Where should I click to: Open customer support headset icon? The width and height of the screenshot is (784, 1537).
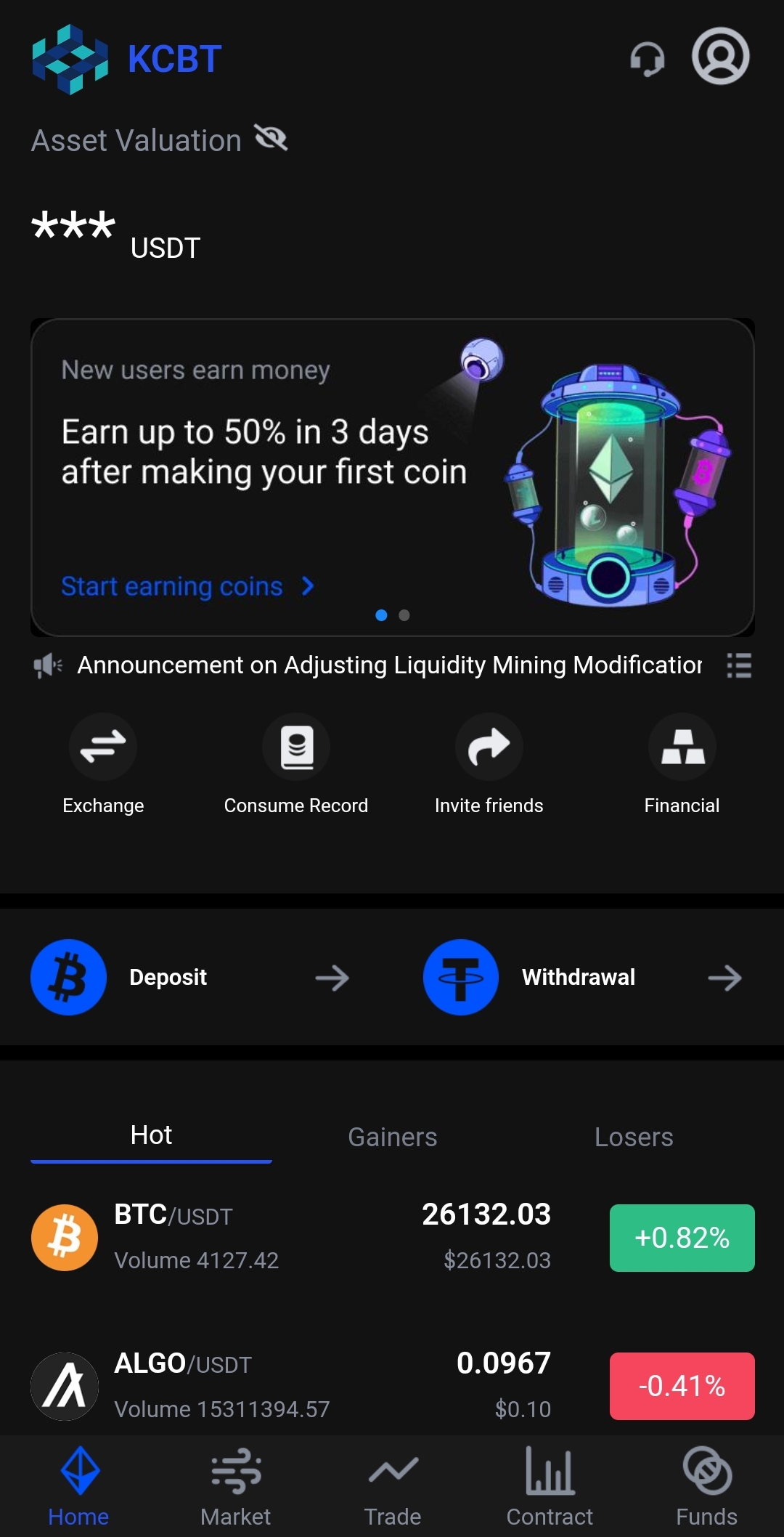647,58
